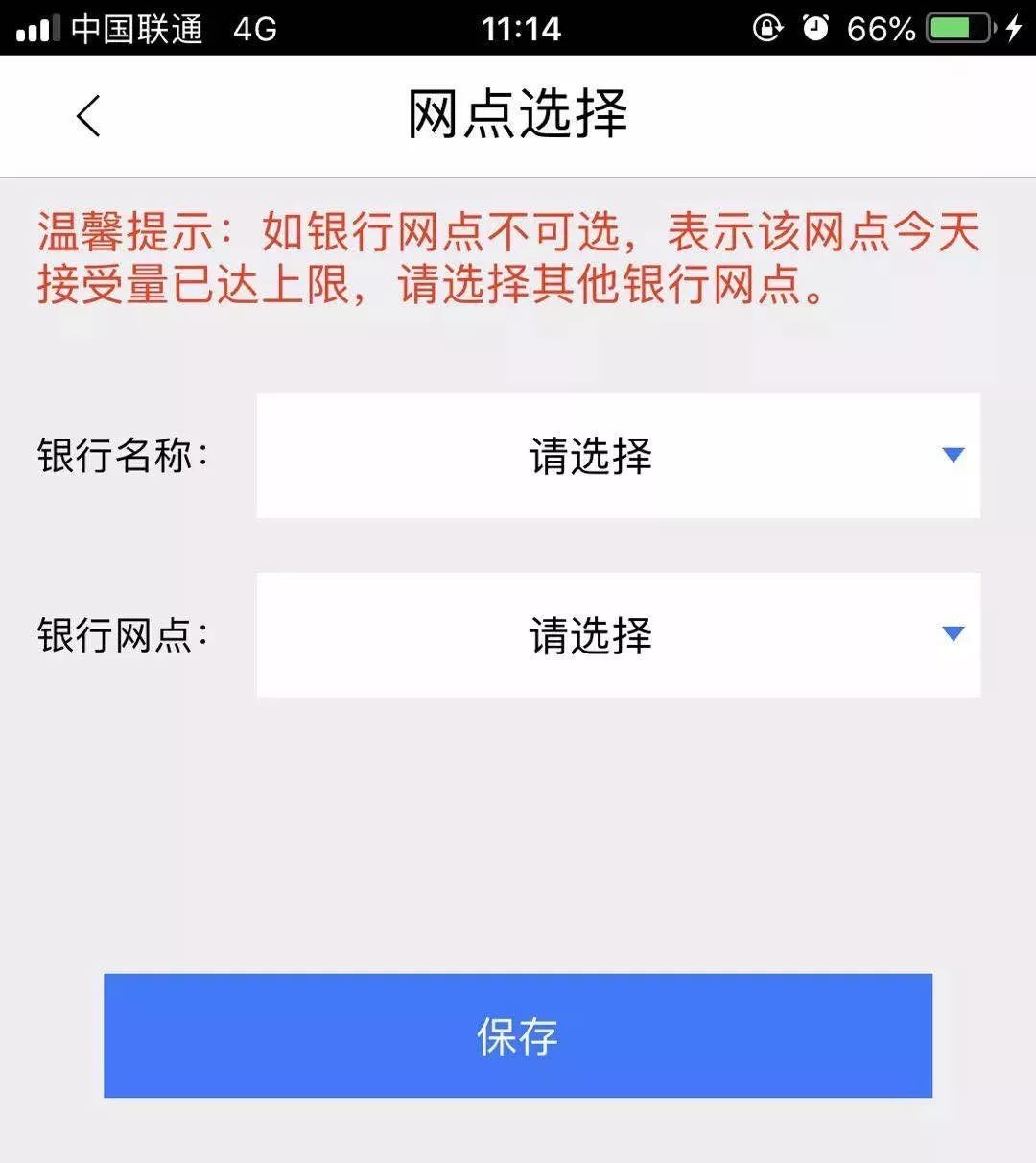Click the orientation lock icon

click(x=766, y=27)
